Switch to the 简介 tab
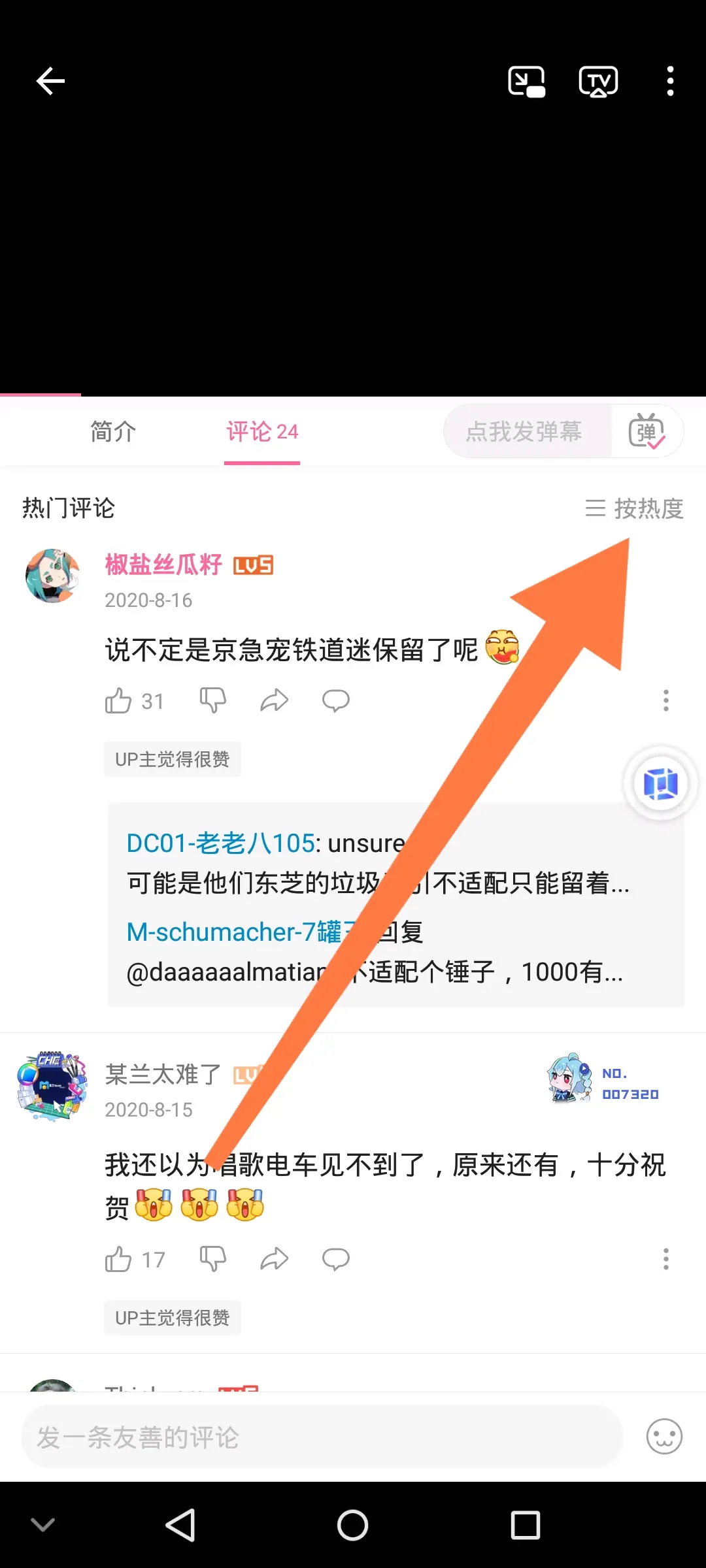706x1568 pixels. point(113,432)
